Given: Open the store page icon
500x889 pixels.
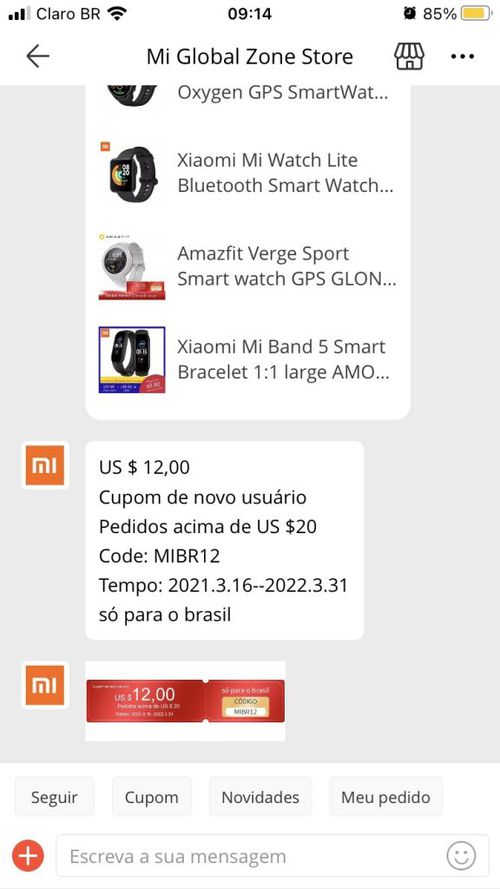Looking at the screenshot, I should click(x=409, y=56).
